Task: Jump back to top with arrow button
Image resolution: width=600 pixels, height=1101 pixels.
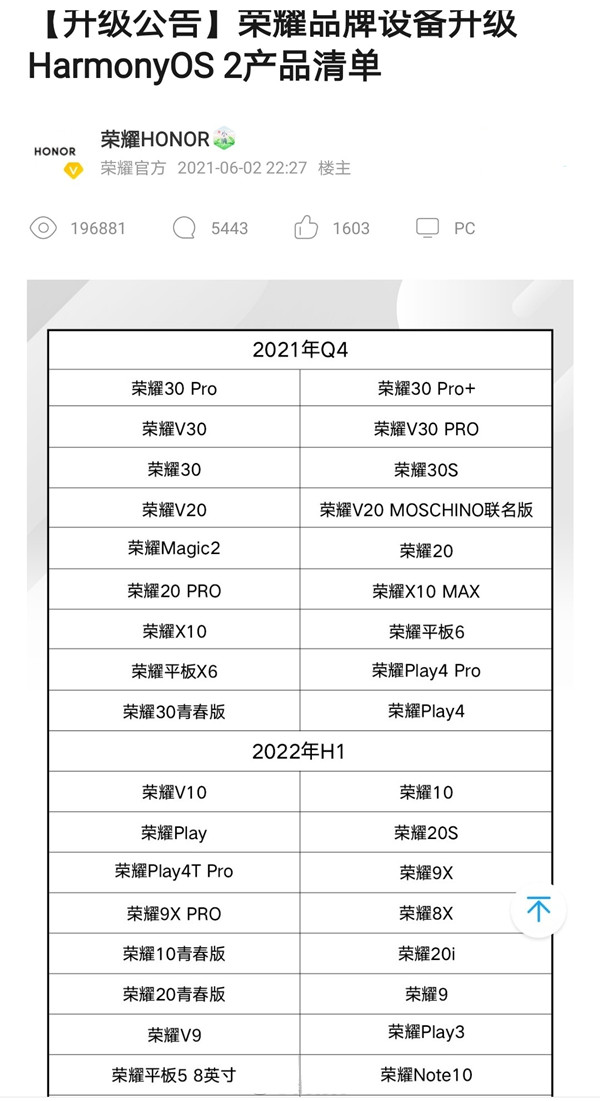Action: point(538,909)
